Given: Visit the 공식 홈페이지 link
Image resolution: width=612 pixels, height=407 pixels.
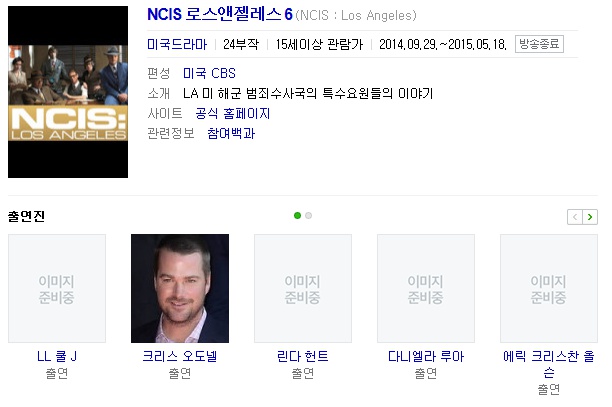Looking at the screenshot, I should (233, 114).
